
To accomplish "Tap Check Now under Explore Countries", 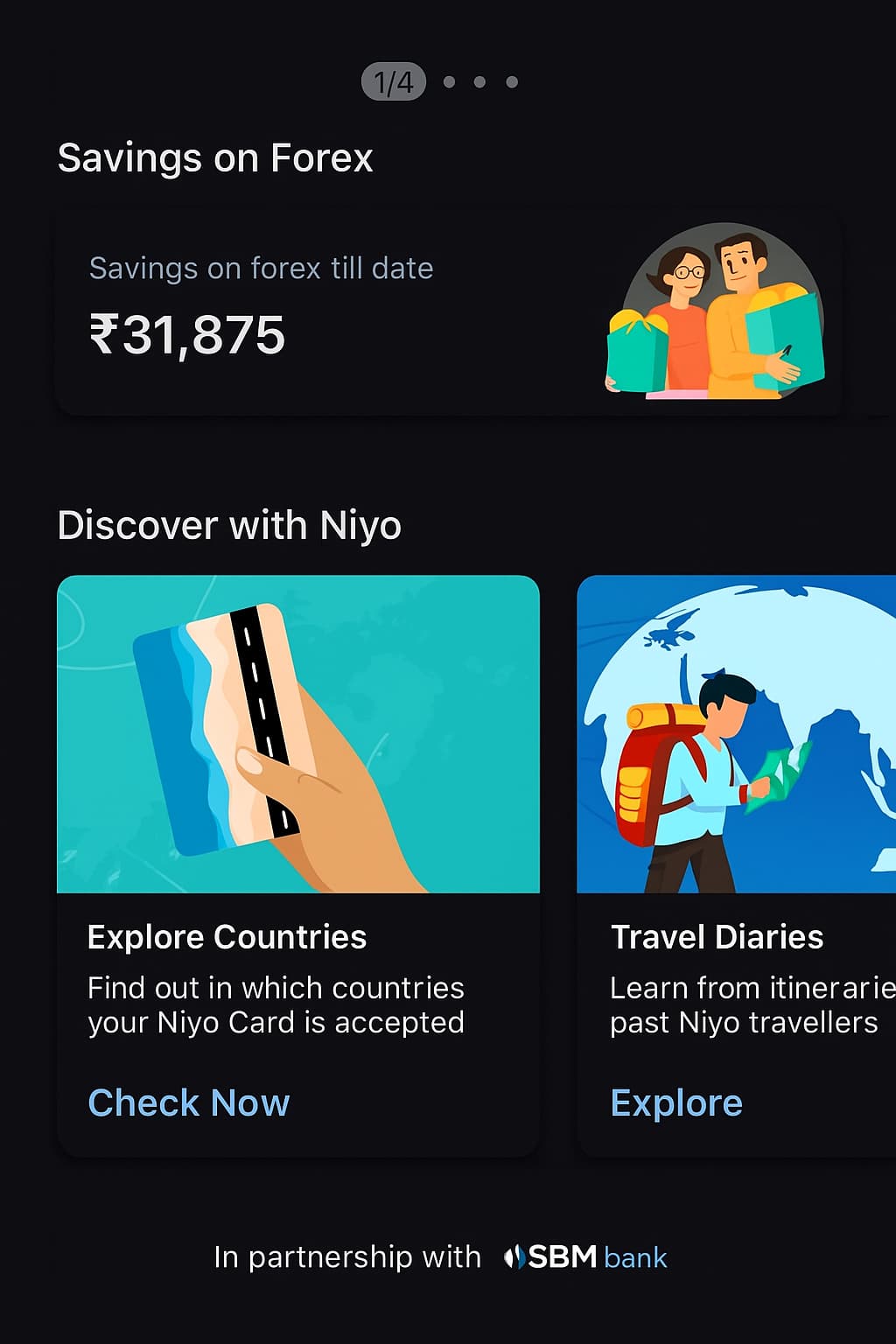I will pos(188,1102).
